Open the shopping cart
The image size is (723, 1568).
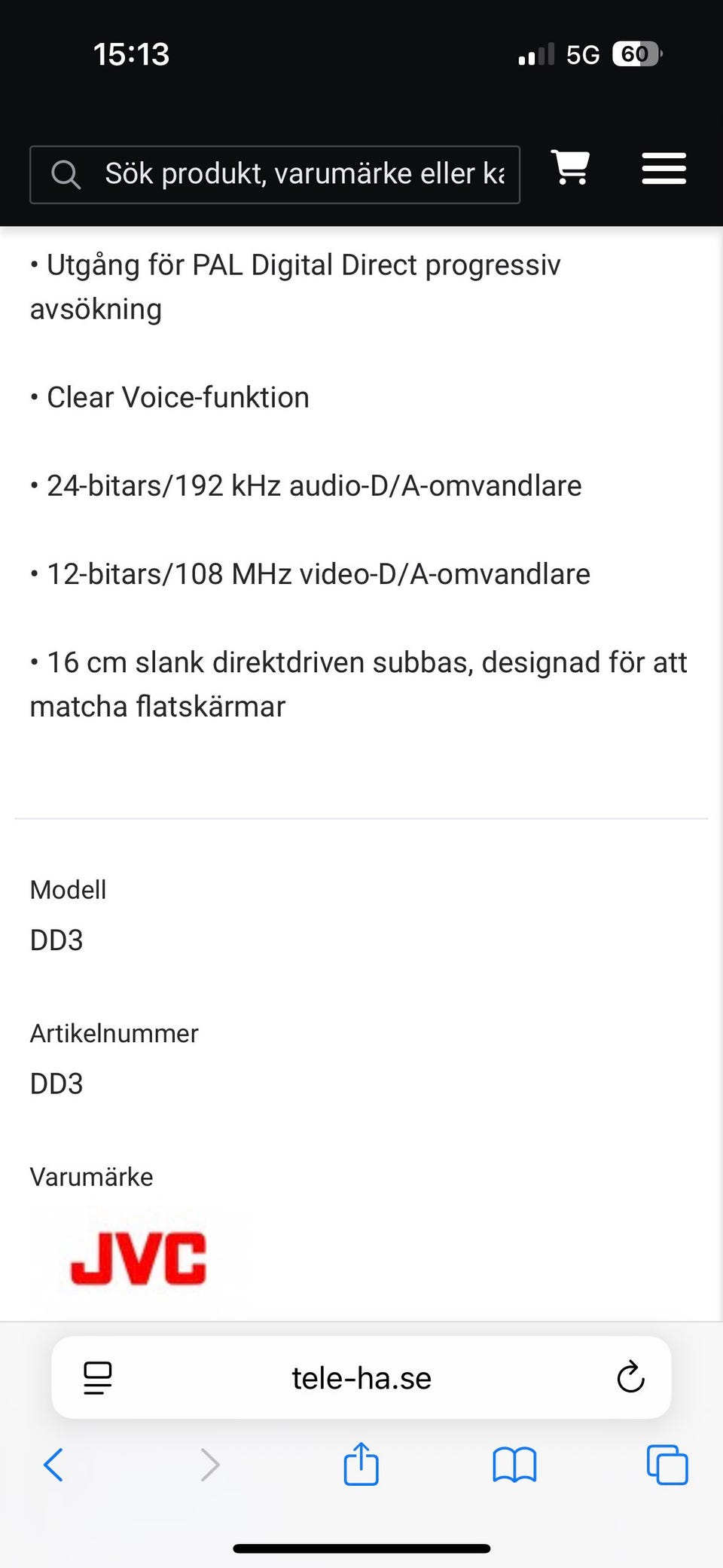click(x=571, y=167)
